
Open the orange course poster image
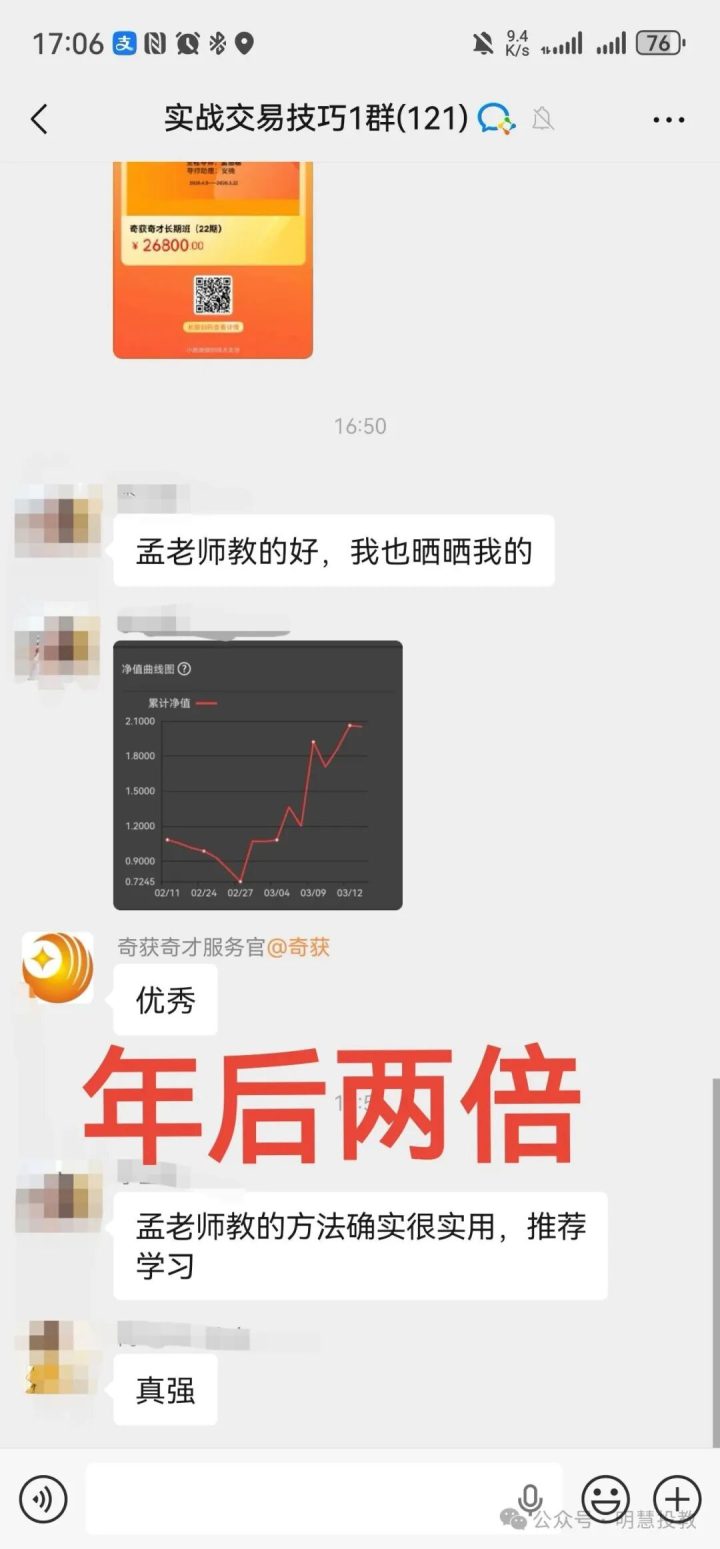coord(212,260)
